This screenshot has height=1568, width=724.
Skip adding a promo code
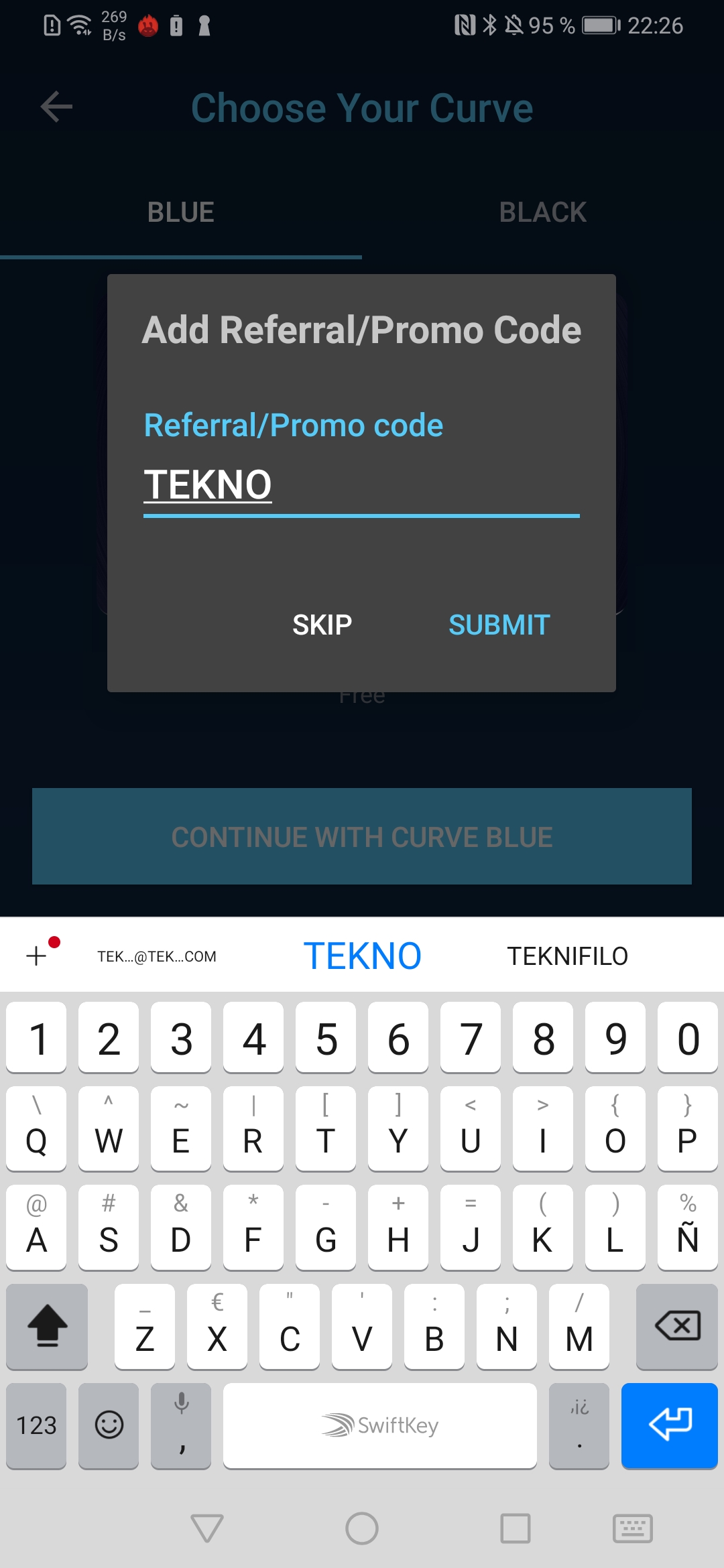[322, 625]
